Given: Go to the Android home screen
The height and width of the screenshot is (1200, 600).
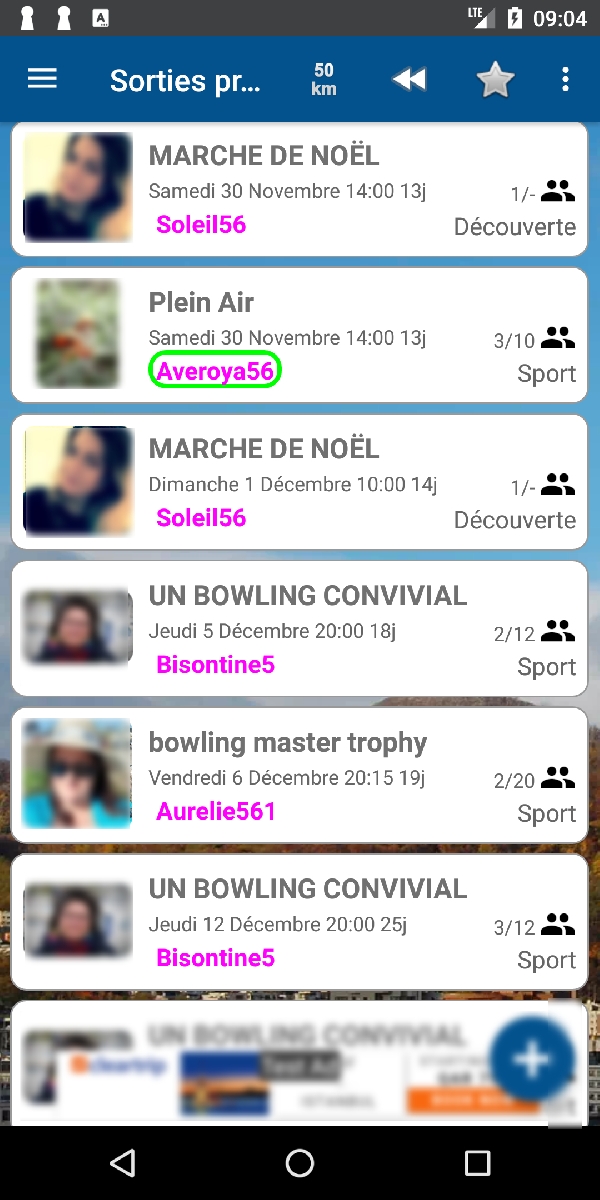Looking at the screenshot, I should pos(300,1162).
